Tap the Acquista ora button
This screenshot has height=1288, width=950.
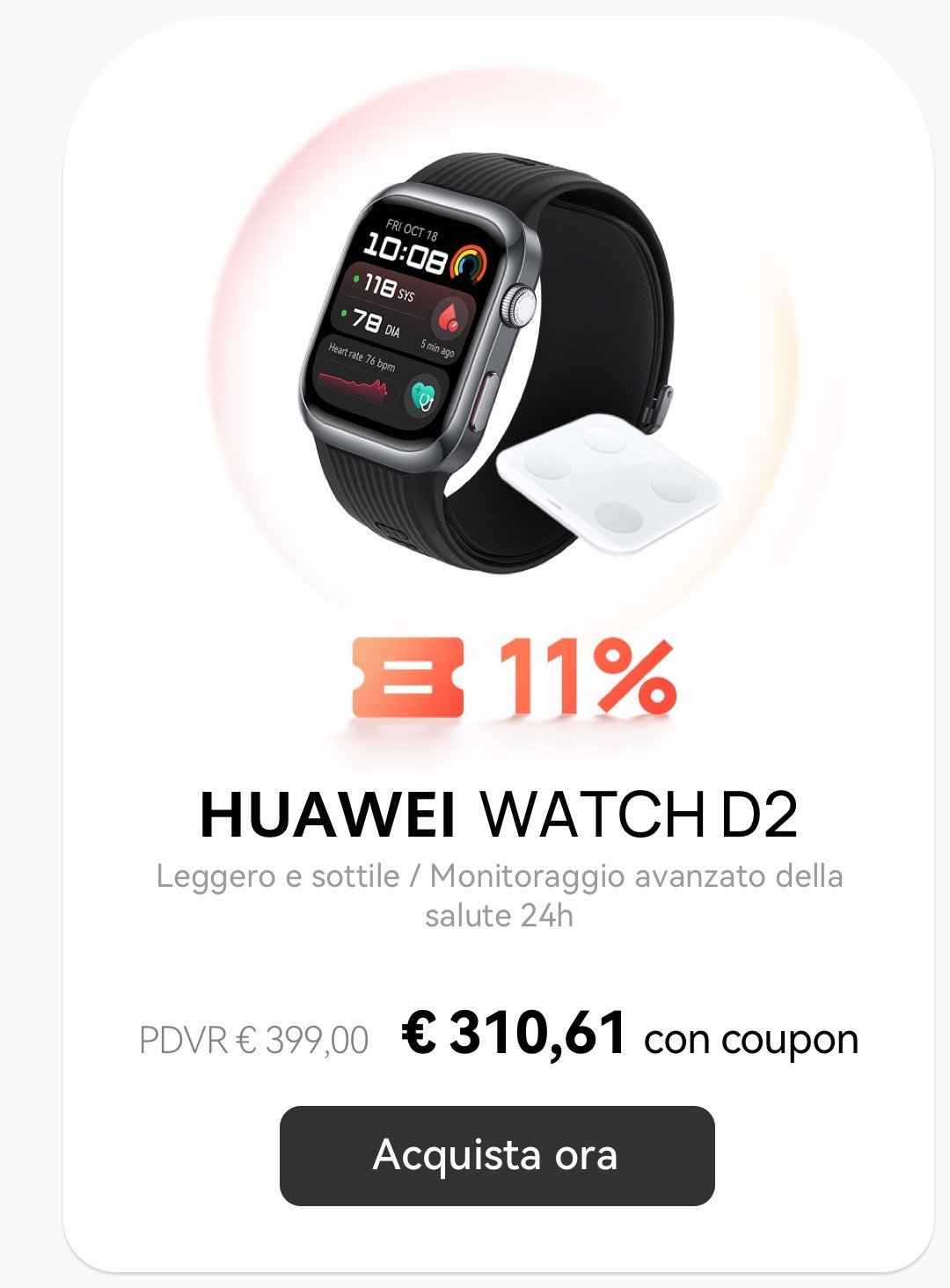(497, 1155)
